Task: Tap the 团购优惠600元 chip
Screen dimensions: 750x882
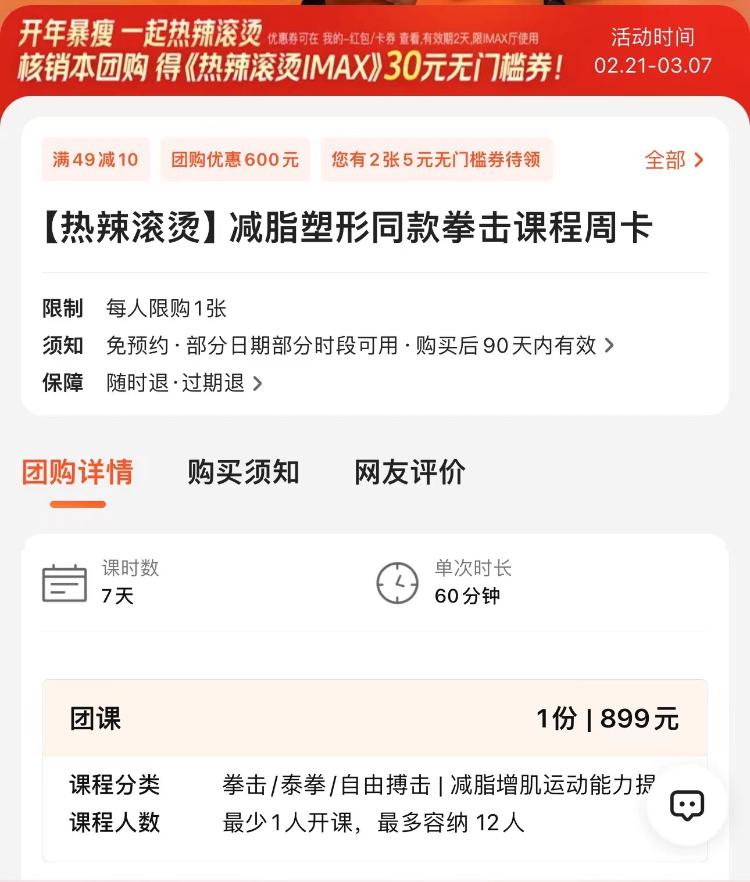Action: pyautogui.click(x=235, y=160)
